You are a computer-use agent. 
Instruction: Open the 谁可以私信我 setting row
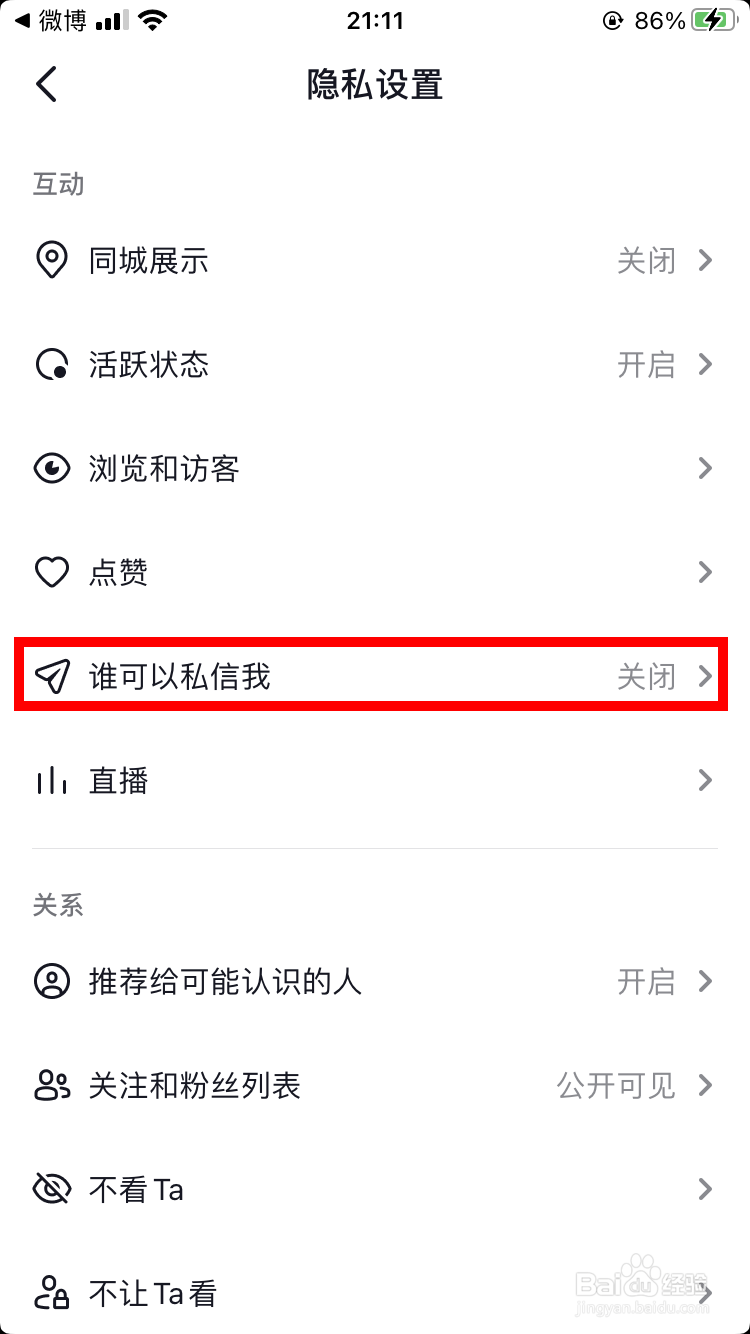tap(375, 676)
